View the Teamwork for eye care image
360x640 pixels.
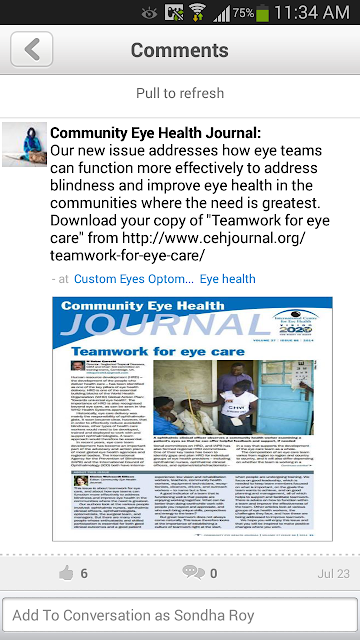tap(192, 419)
